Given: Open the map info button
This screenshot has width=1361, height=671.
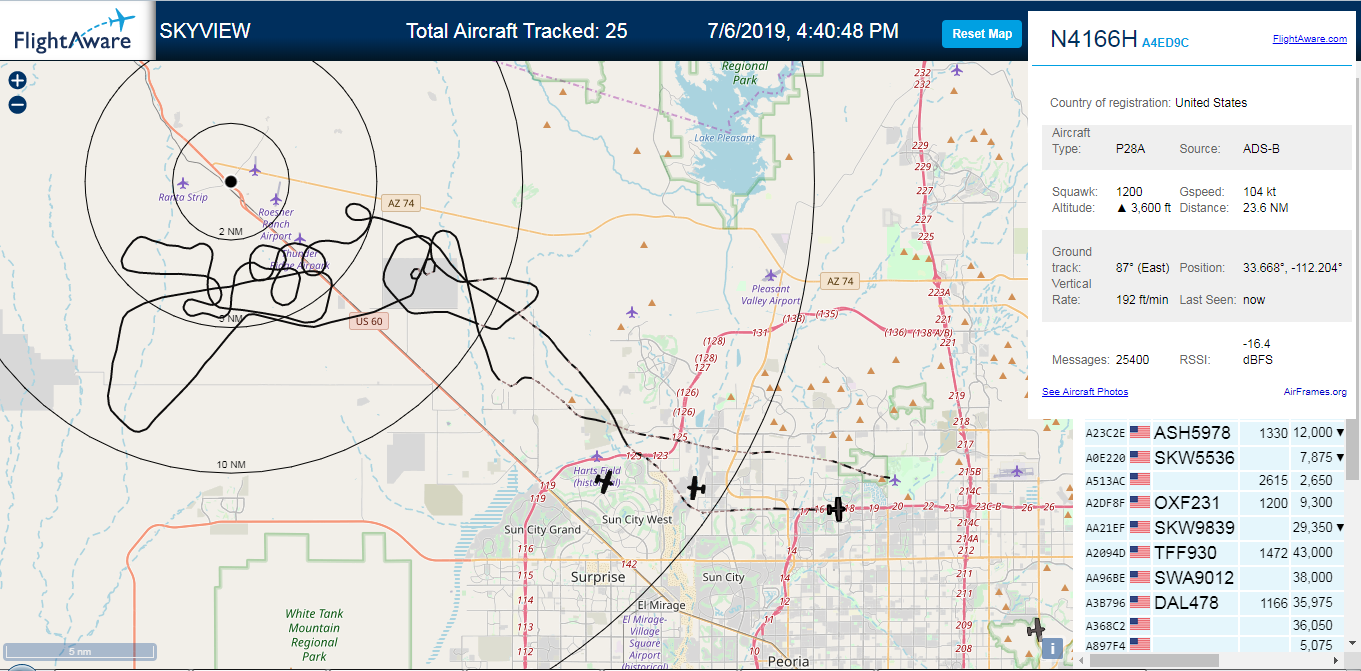Looking at the screenshot, I should (1051, 648).
